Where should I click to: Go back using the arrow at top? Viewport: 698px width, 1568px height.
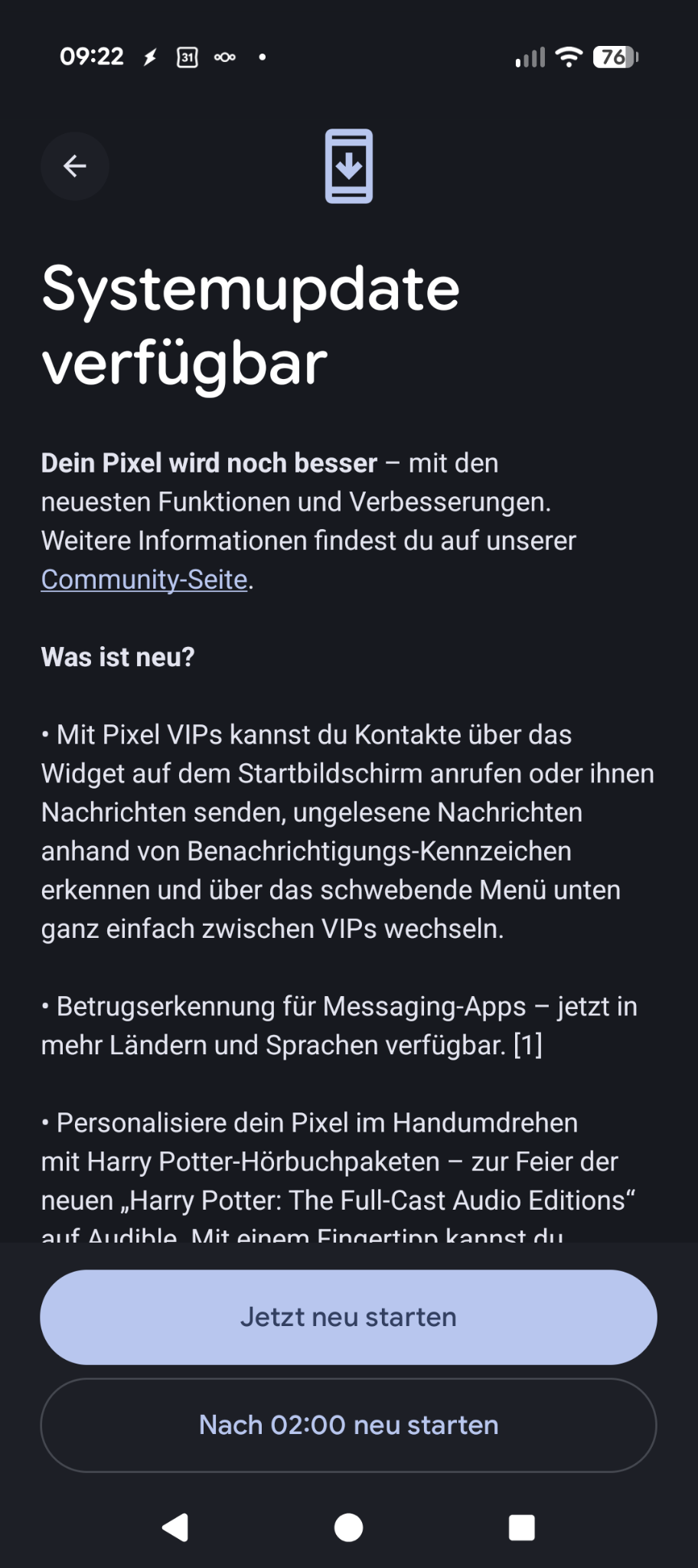click(x=75, y=166)
